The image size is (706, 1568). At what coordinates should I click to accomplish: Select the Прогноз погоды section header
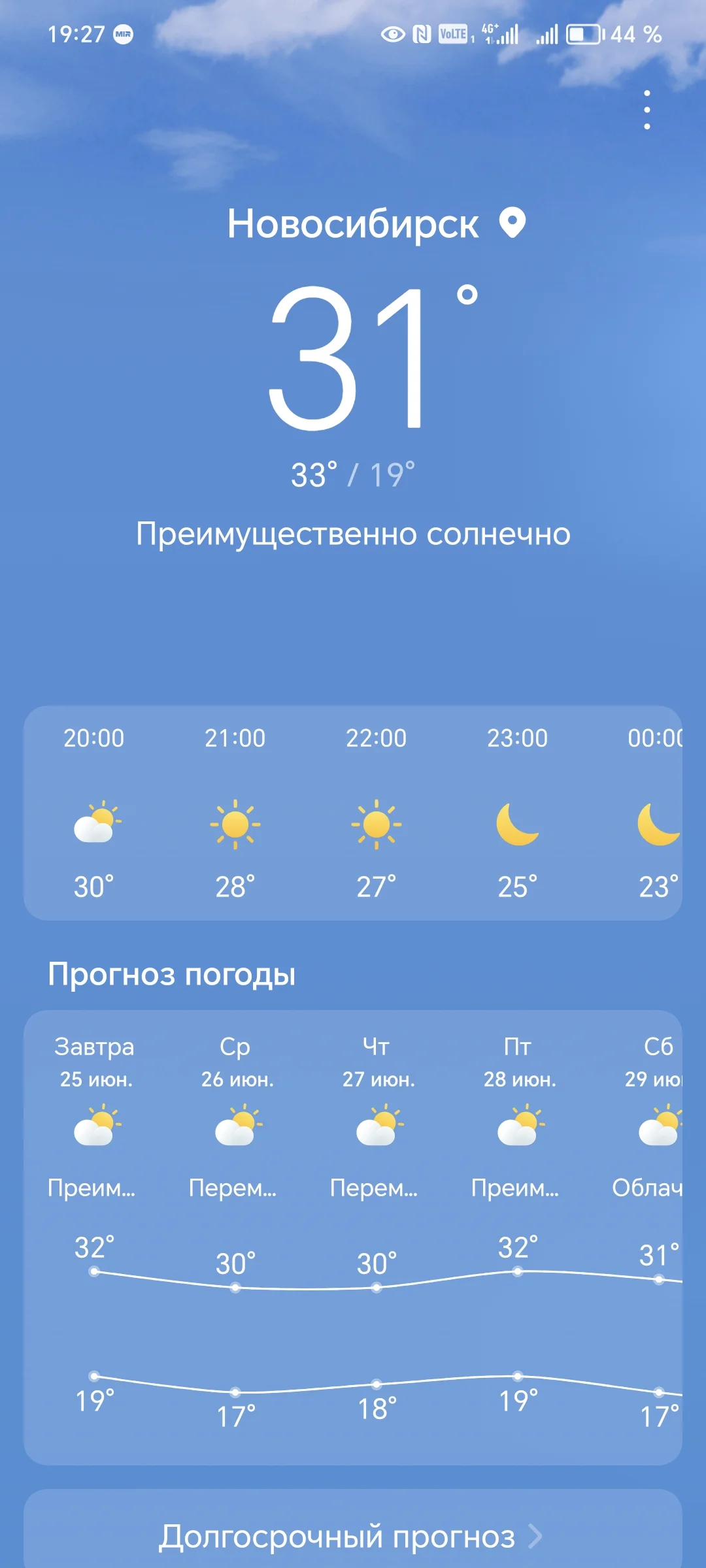[x=173, y=973]
